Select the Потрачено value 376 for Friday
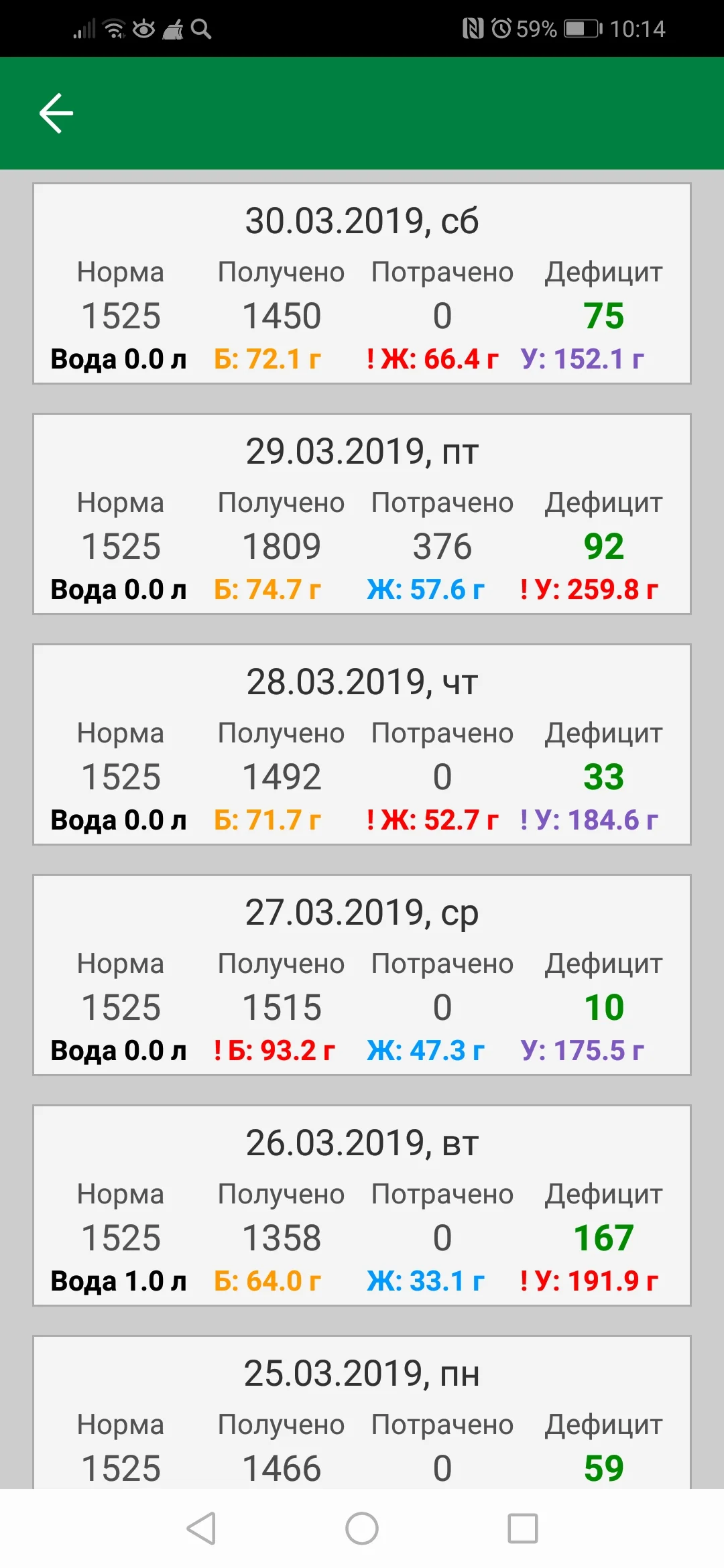The image size is (724, 1568). point(442,545)
